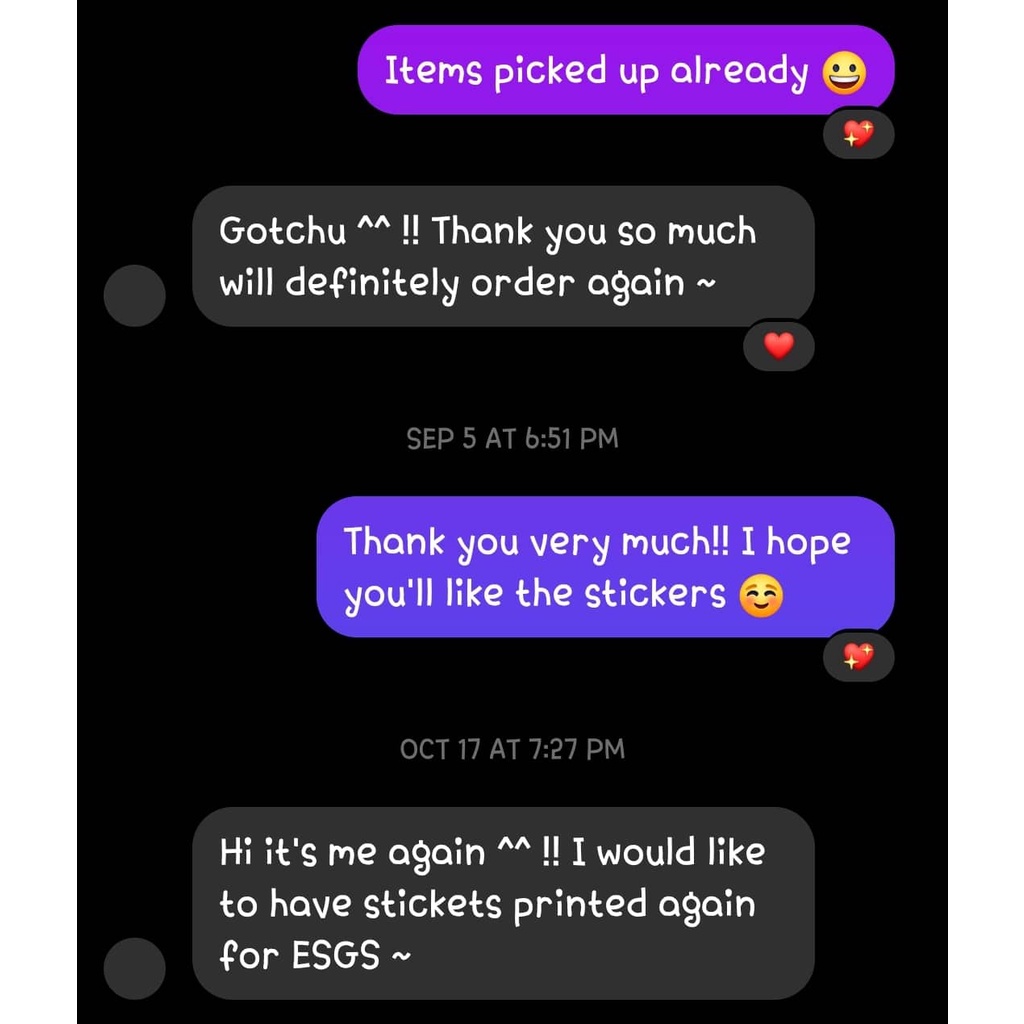The height and width of the screenshot is (1024, 1024).
Task: Tap the profile picture beside the ESGS message
Action: point(135,968)
